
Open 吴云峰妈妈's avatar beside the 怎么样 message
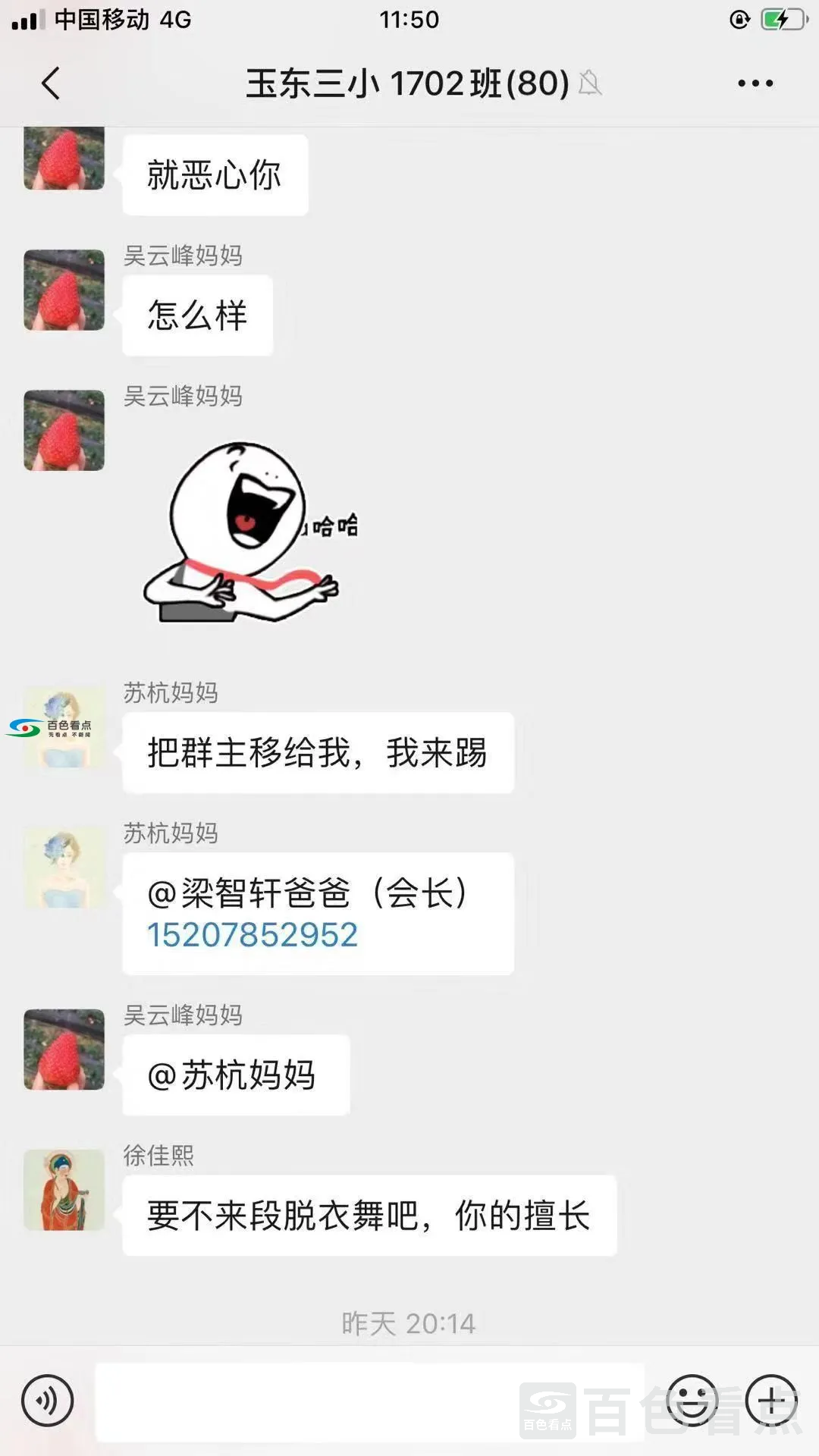coord(64,290)
